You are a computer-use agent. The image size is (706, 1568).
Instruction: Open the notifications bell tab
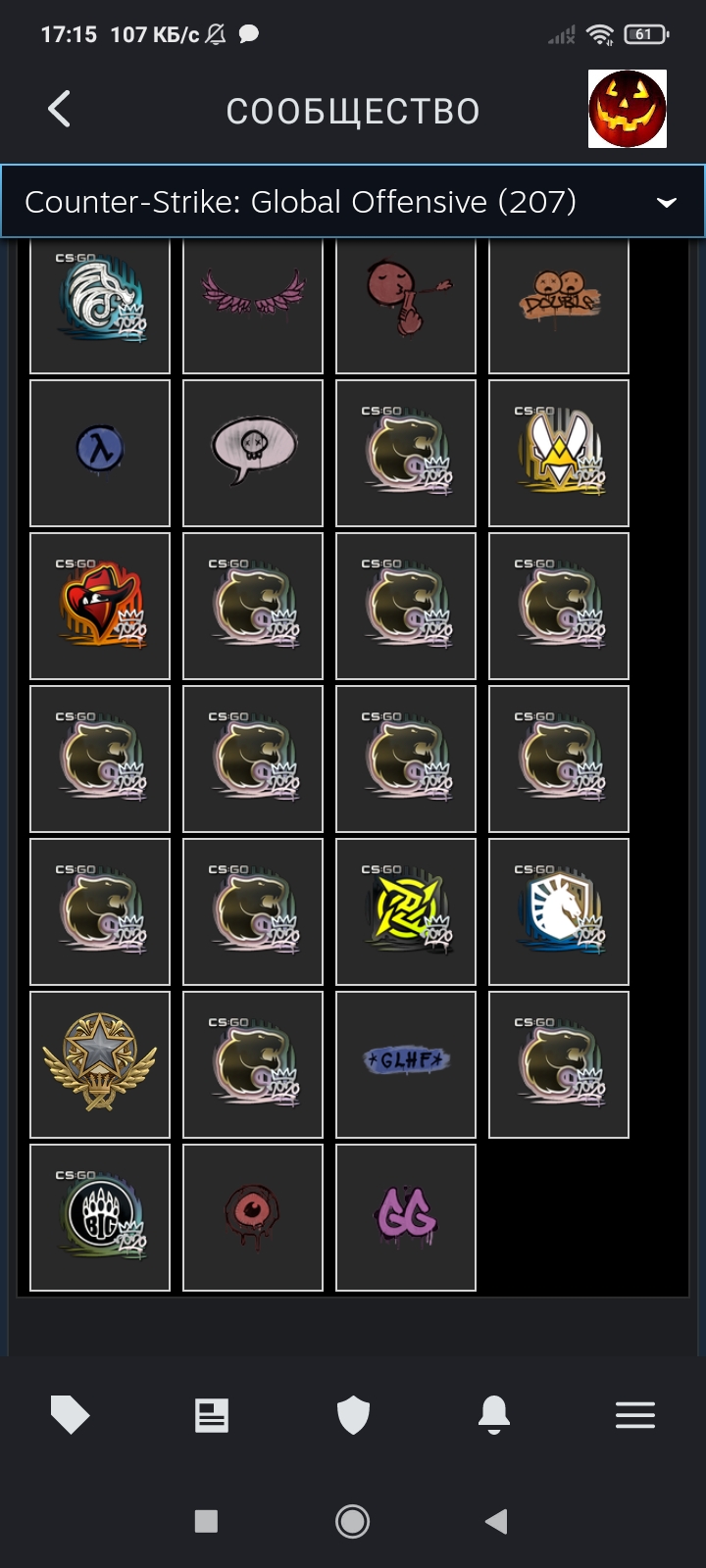click(x=494, y=1415)
